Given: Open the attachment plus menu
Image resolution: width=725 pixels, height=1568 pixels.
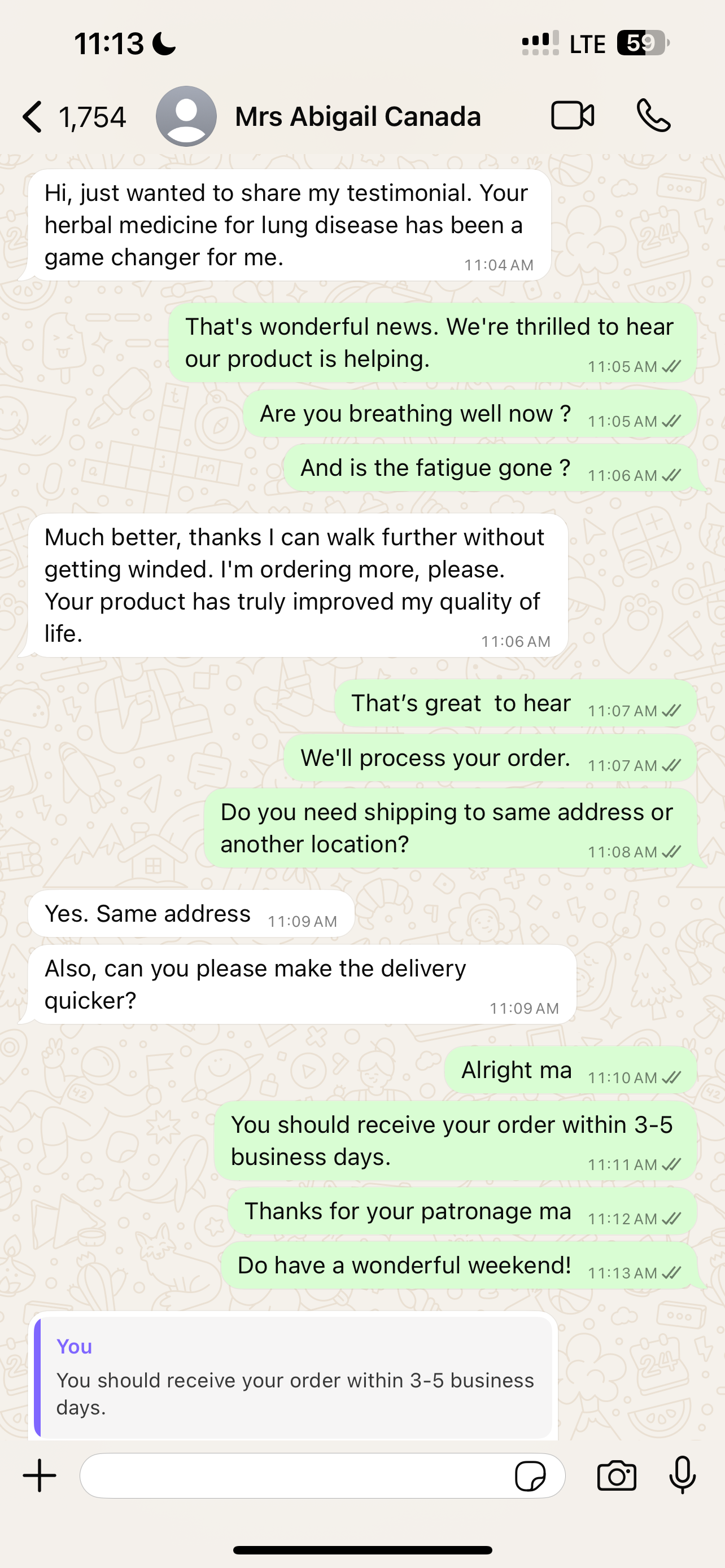Looking at the screenshot, I should pyautogui.click(x=40, y=1475).
